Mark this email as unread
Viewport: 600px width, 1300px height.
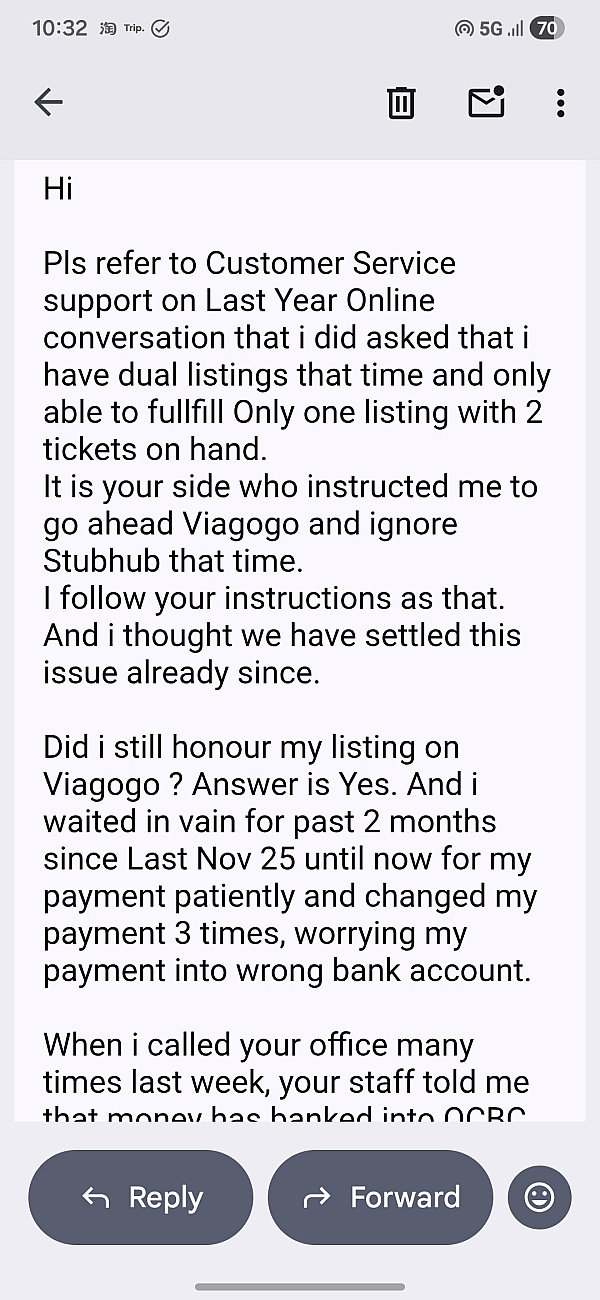point(486,102)
